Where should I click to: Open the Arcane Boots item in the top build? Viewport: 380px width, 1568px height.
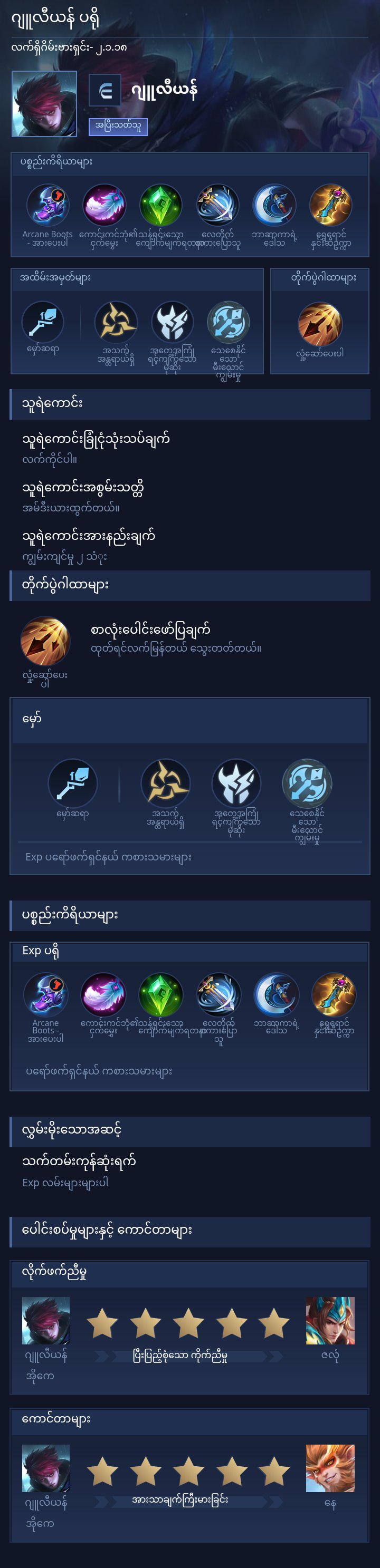pos(47,206)
